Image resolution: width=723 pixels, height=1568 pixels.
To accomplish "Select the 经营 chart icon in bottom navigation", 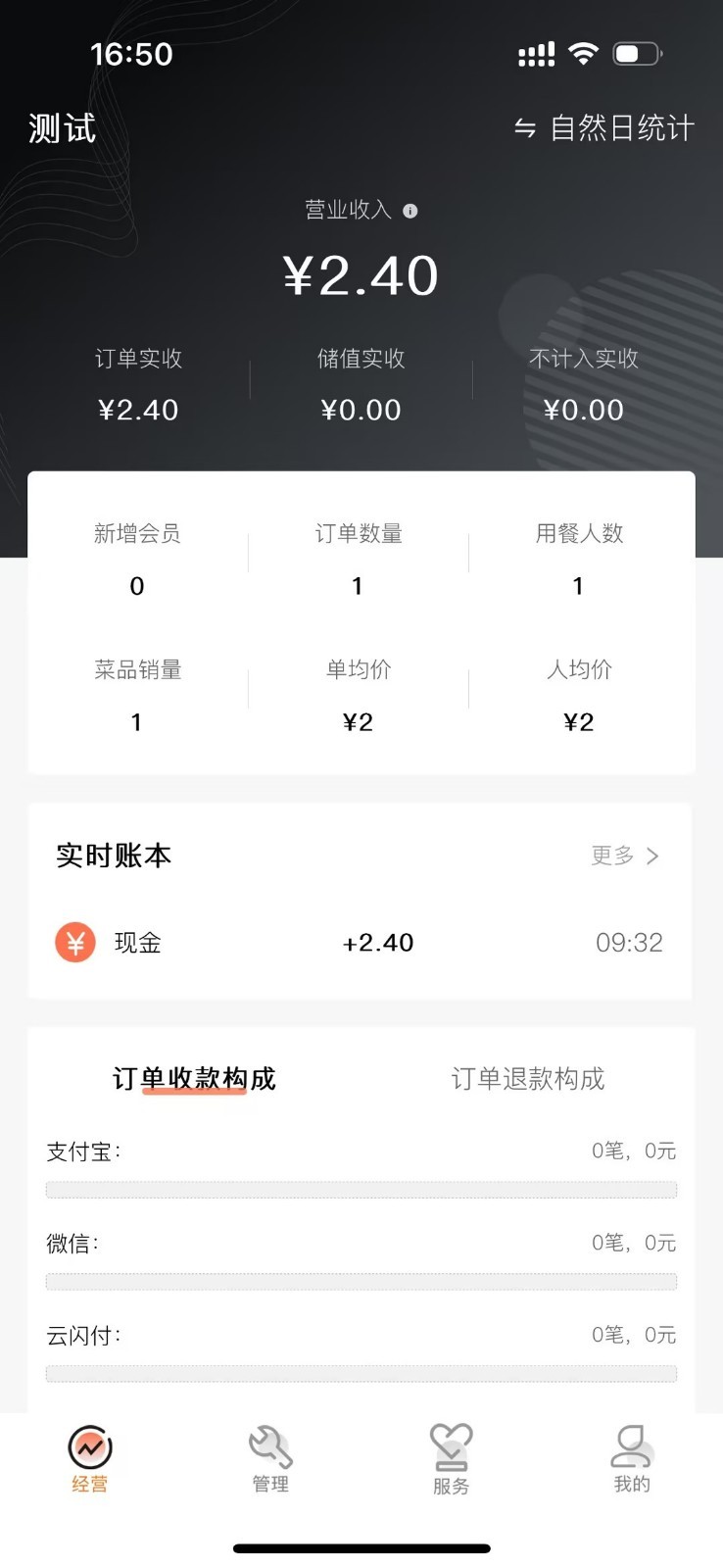I will (89, 1446).
